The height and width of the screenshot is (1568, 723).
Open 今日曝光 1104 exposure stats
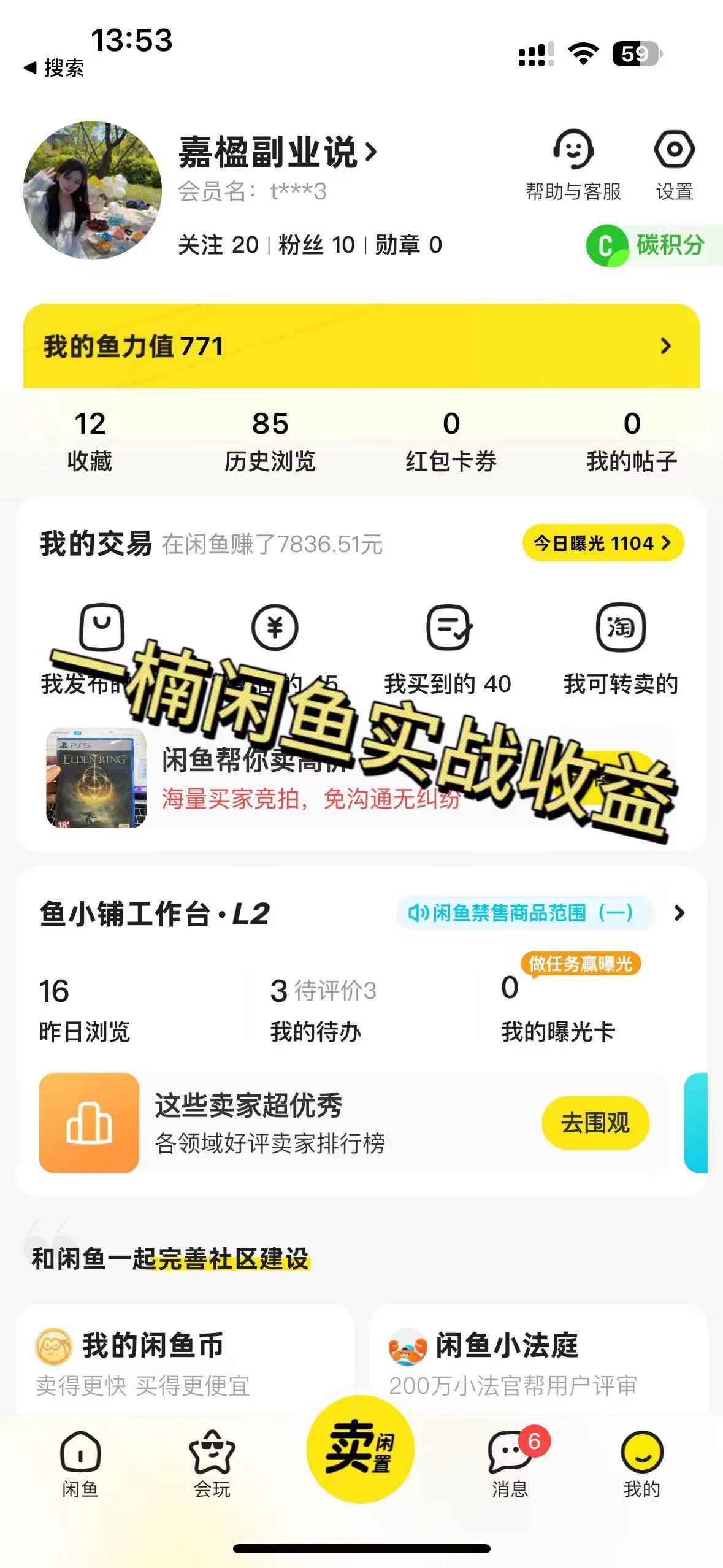[602, 543]
